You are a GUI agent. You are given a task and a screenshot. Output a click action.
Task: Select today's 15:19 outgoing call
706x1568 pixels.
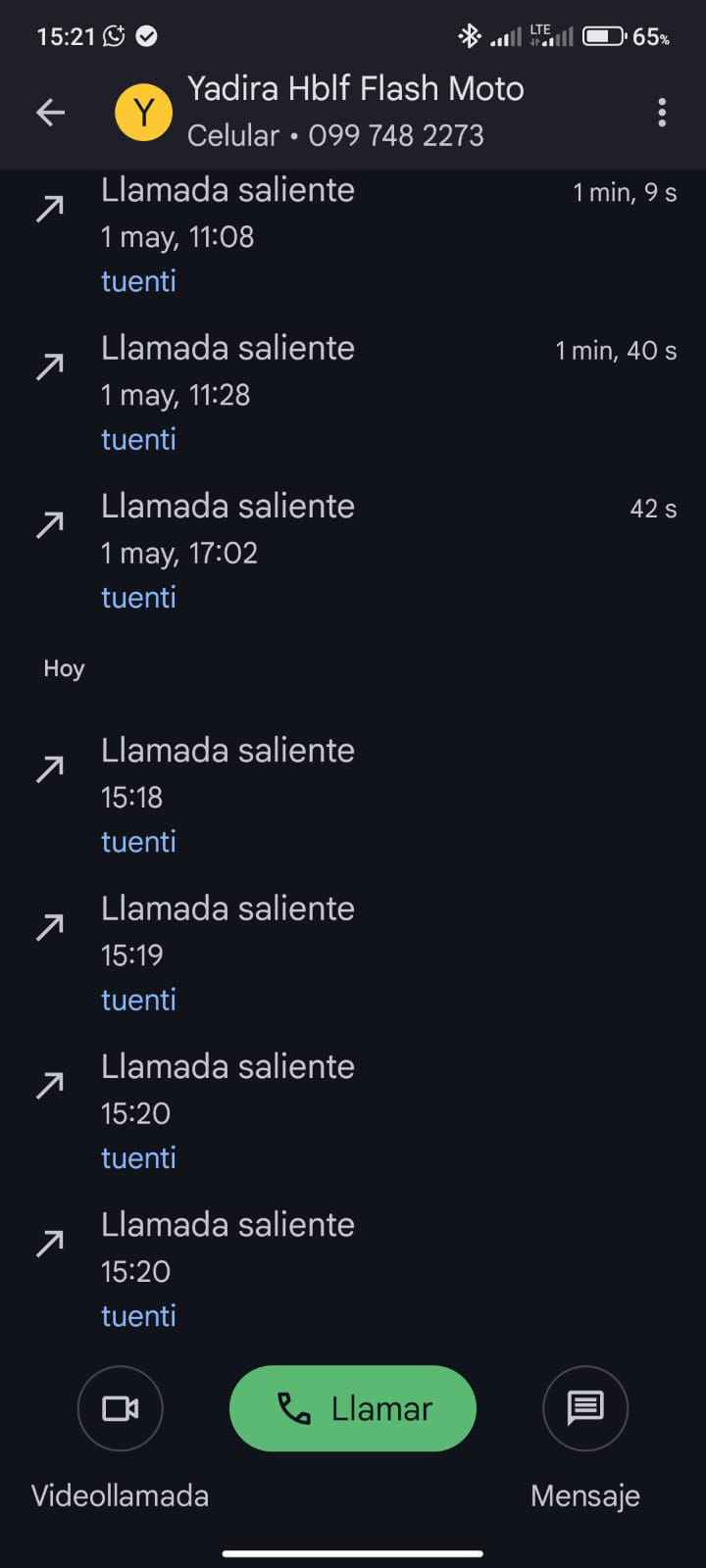pos(353,954)
